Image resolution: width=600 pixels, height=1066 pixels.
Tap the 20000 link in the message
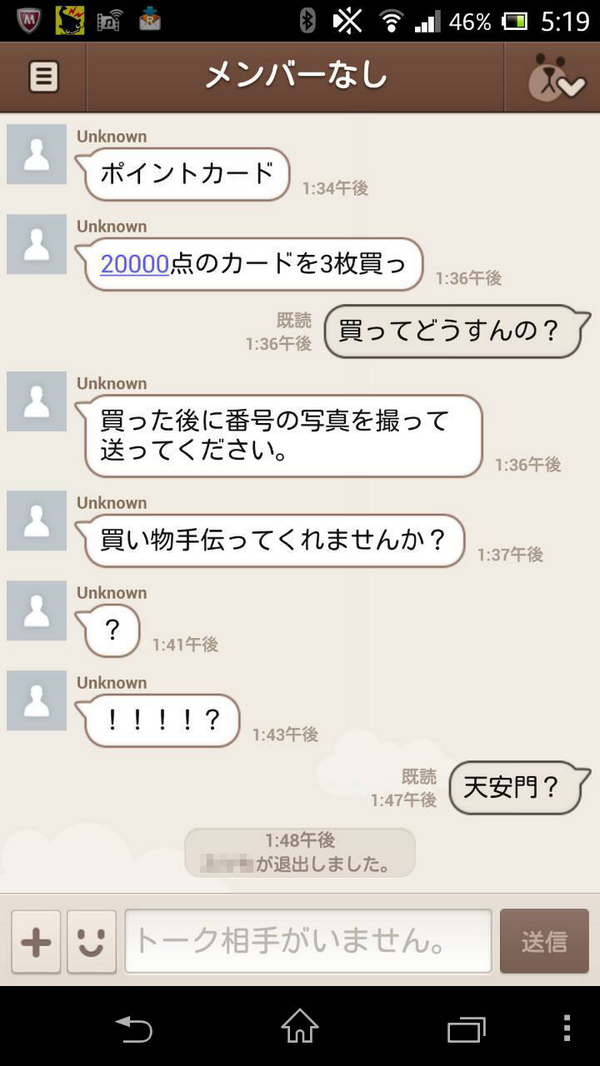[x=135, y=264]
